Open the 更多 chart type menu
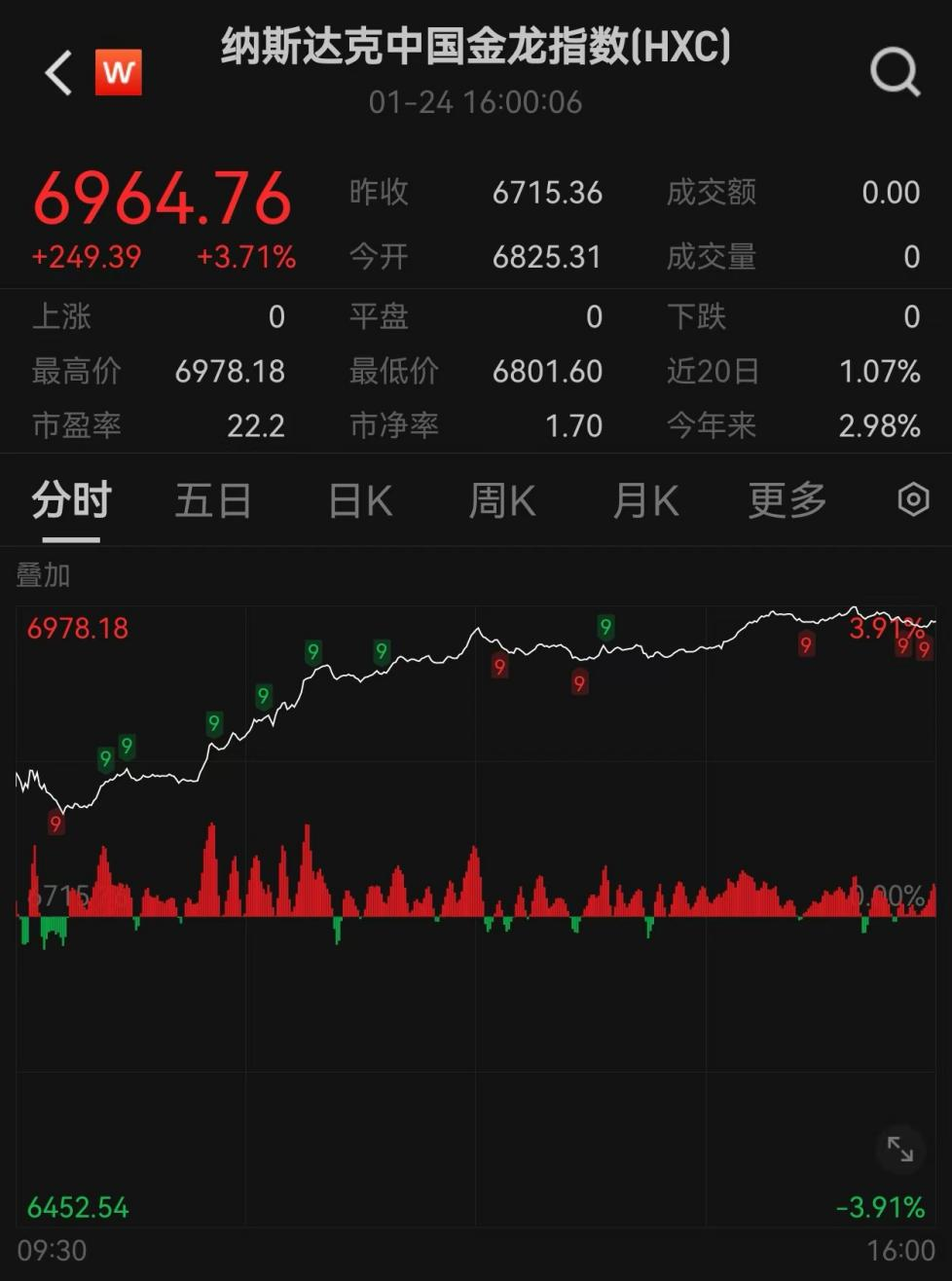This screenshot has width=952, height=1281. (786, 499)
